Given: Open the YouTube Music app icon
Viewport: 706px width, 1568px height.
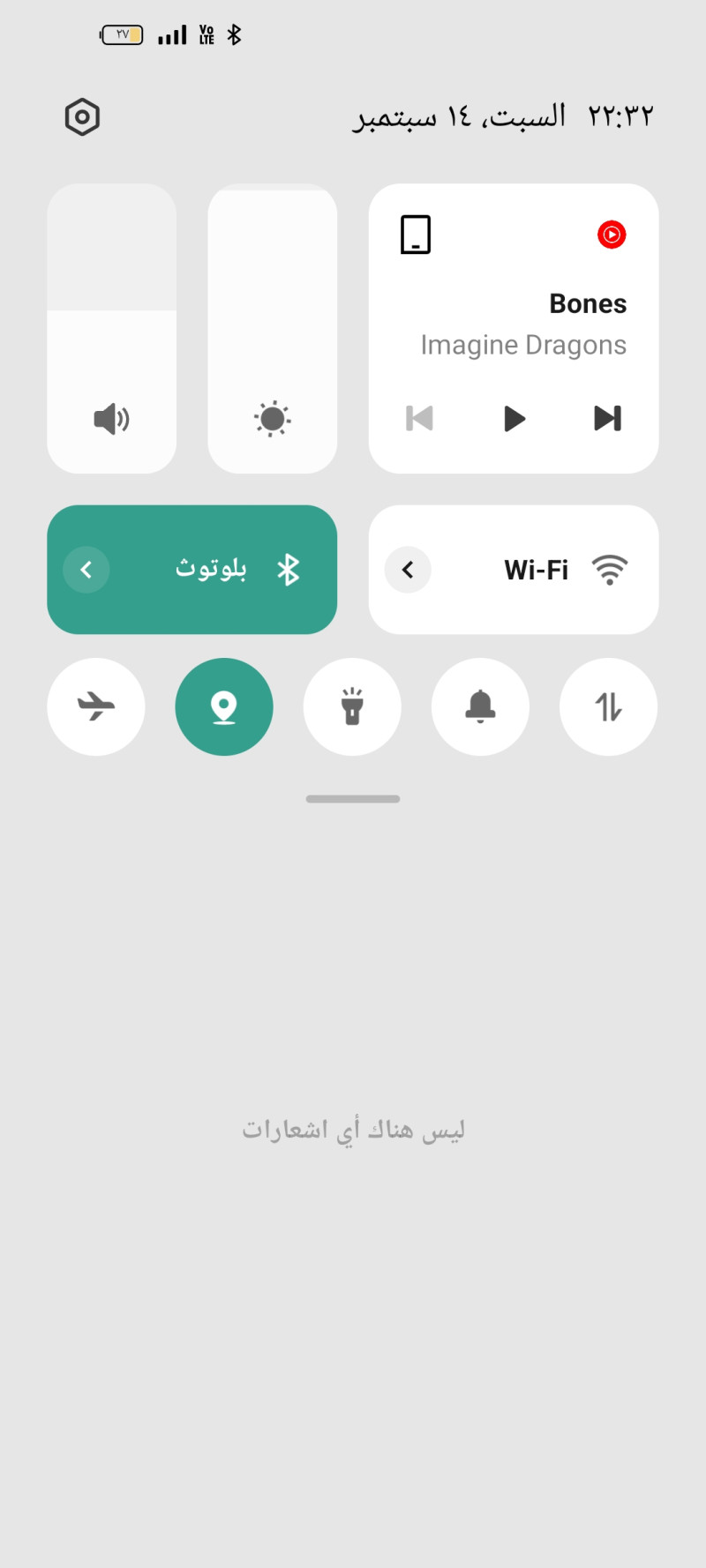Looking at the screenshot, I should click(x=612, y=235).
